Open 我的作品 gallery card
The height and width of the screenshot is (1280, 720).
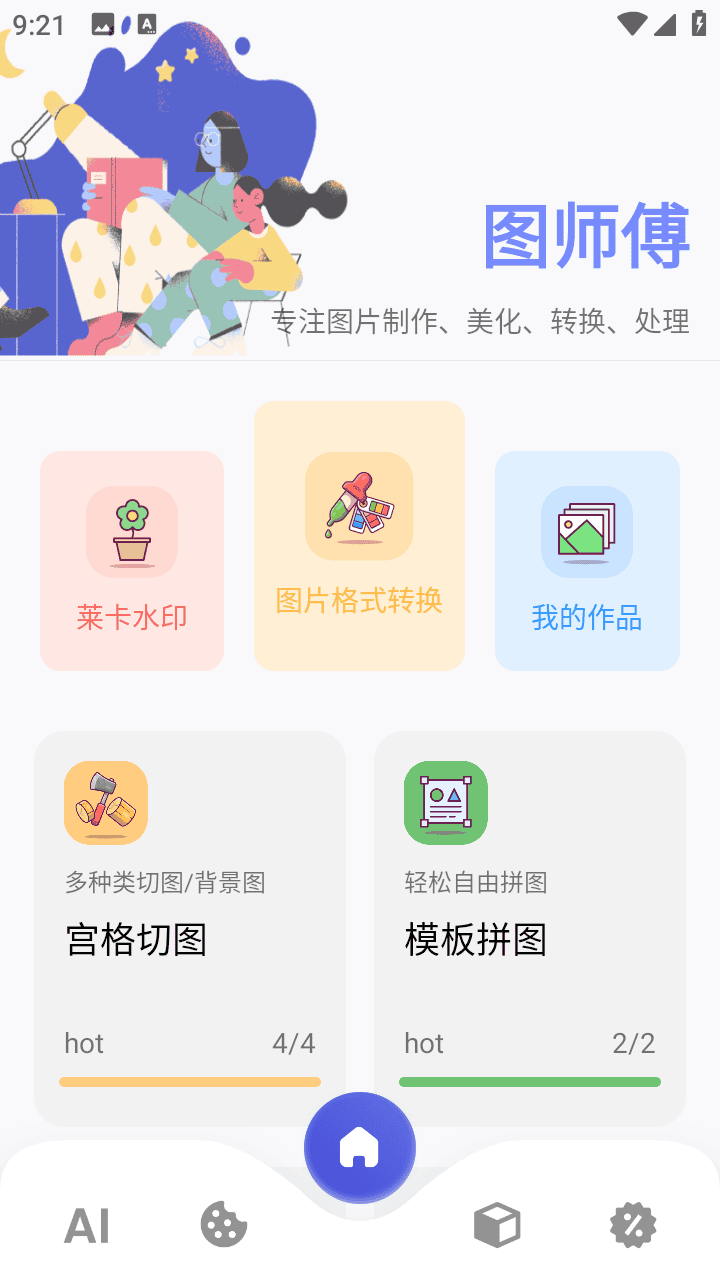[587, 561]
